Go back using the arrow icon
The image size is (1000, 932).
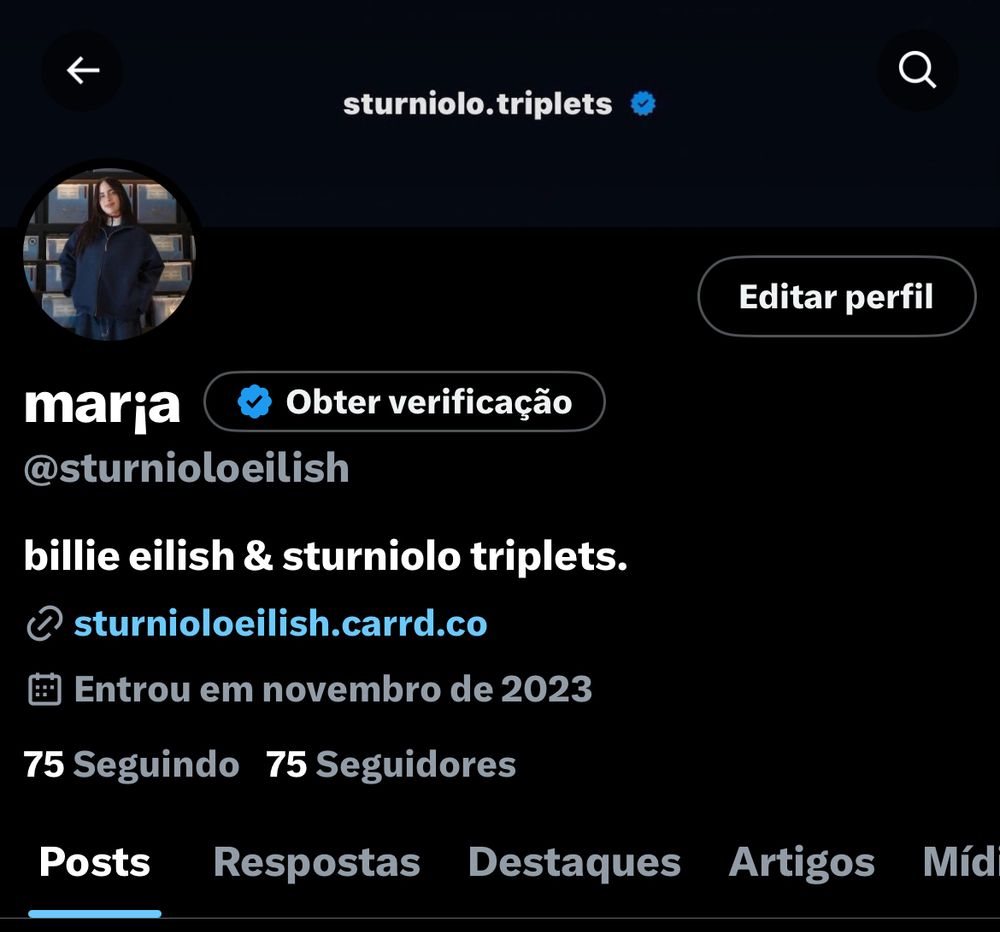82,70
